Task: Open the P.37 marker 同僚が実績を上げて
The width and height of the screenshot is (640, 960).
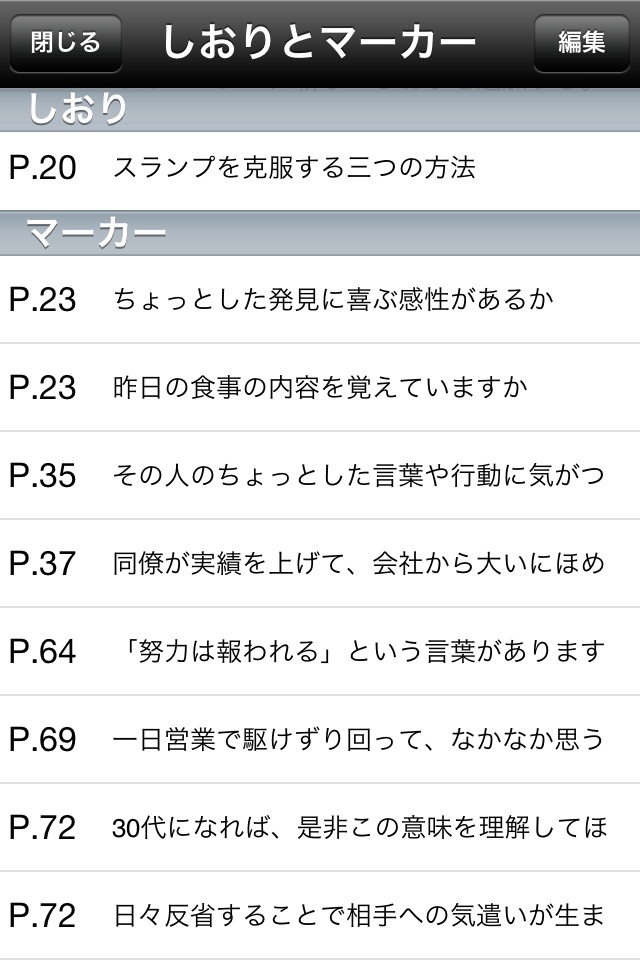Action: [x=320, y=563]
